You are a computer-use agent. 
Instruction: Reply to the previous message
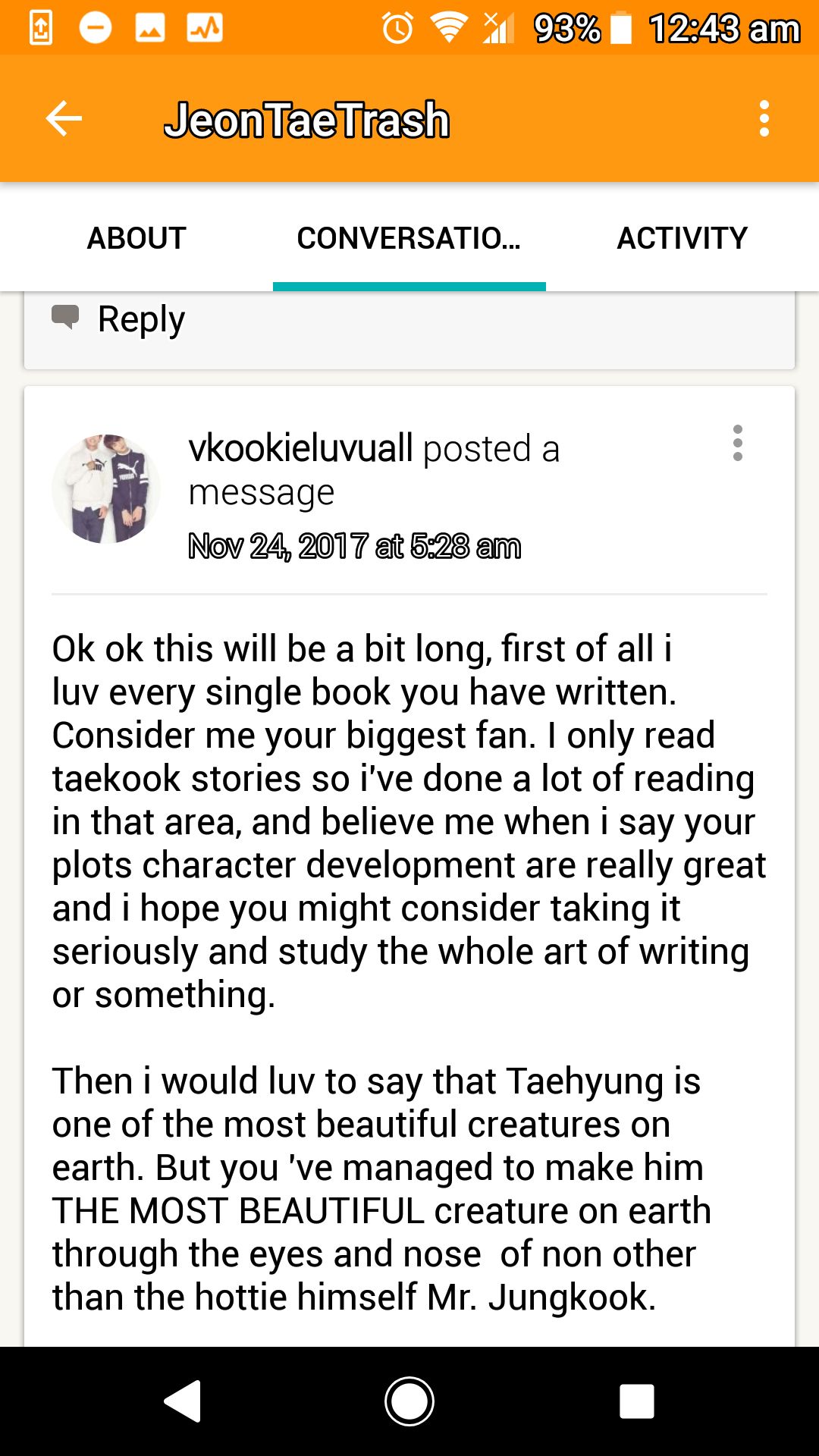(121, 319)
